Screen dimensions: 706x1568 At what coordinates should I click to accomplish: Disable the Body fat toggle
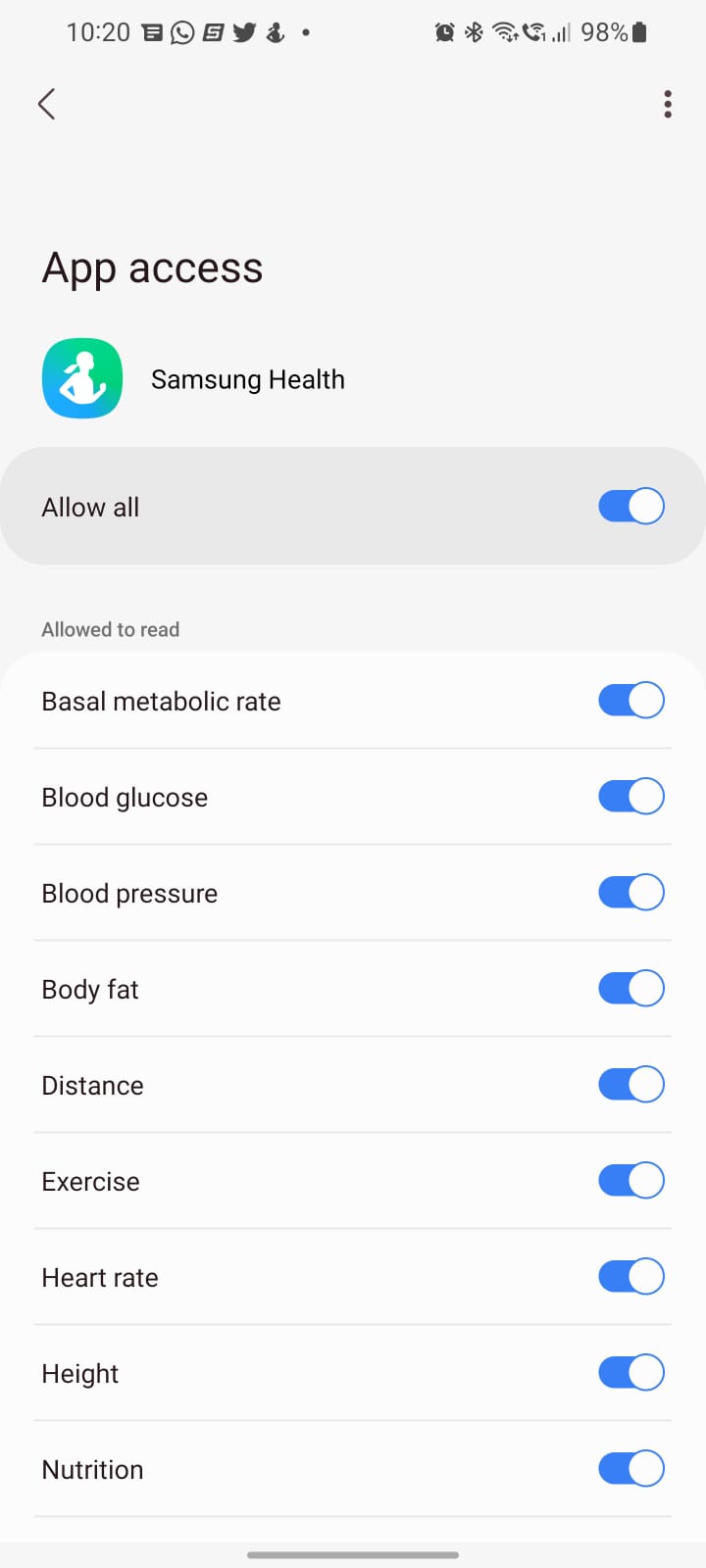pyautogui.click(x=630, y=989)
